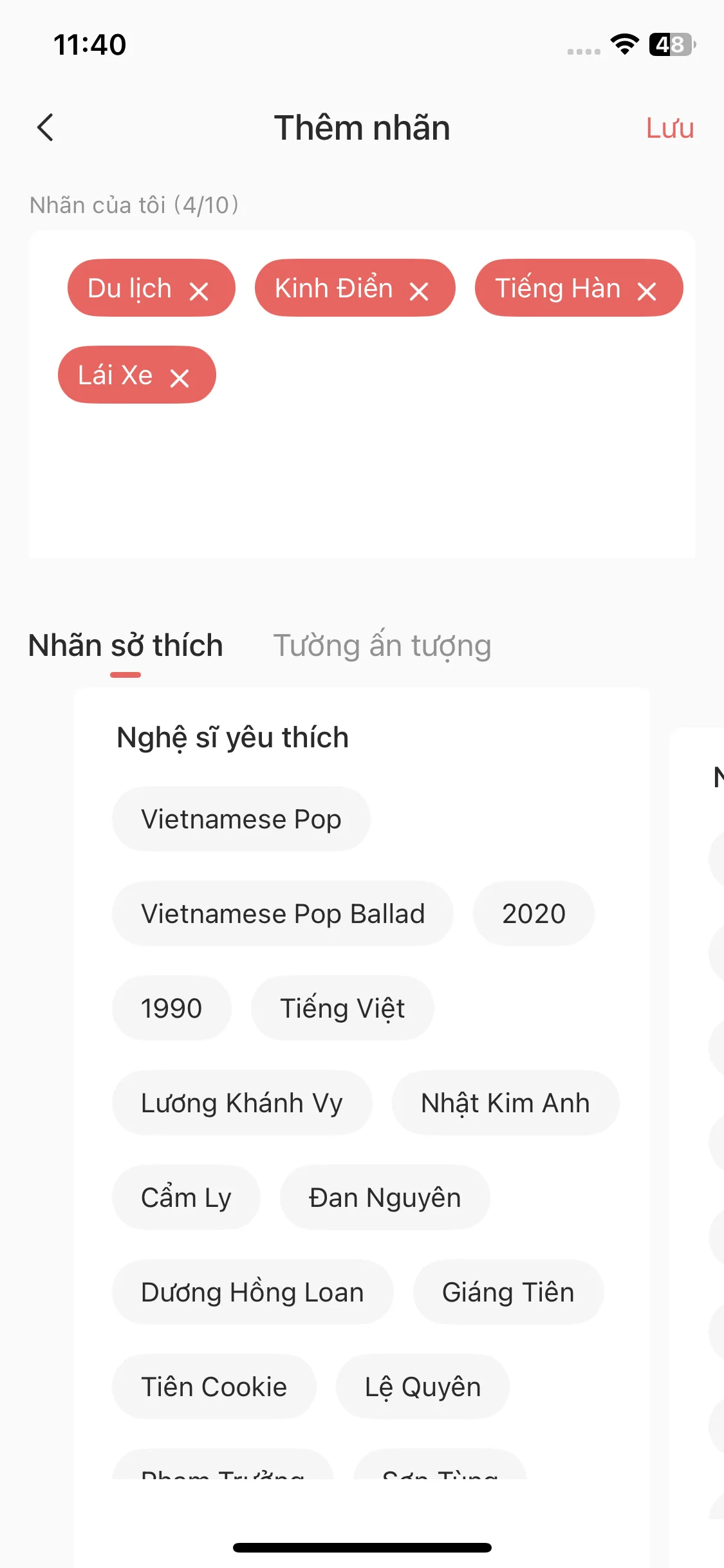Pick the Dương Hồng Loan chip

252,1293
